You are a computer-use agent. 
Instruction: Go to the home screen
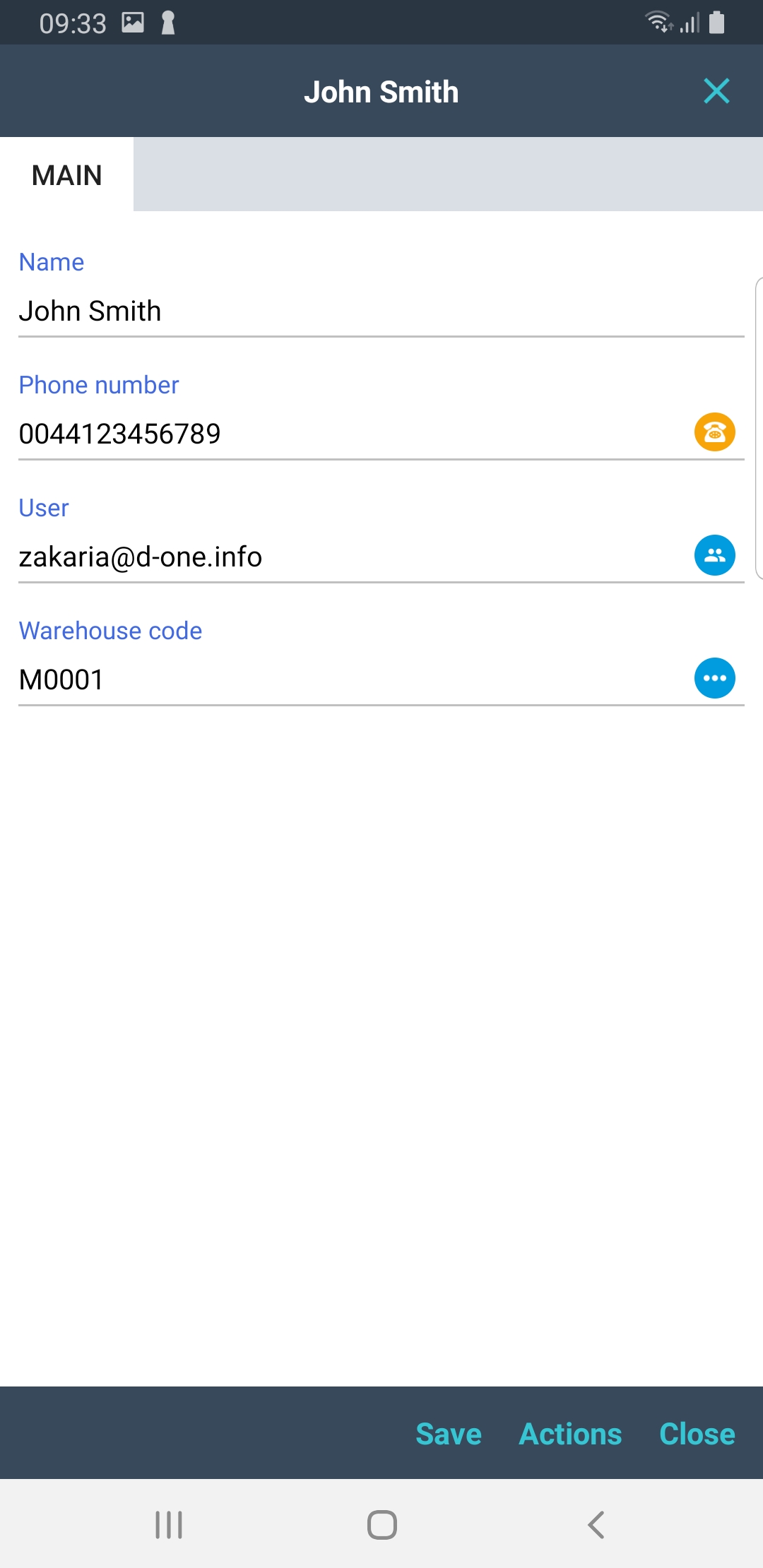[381, 1525]
